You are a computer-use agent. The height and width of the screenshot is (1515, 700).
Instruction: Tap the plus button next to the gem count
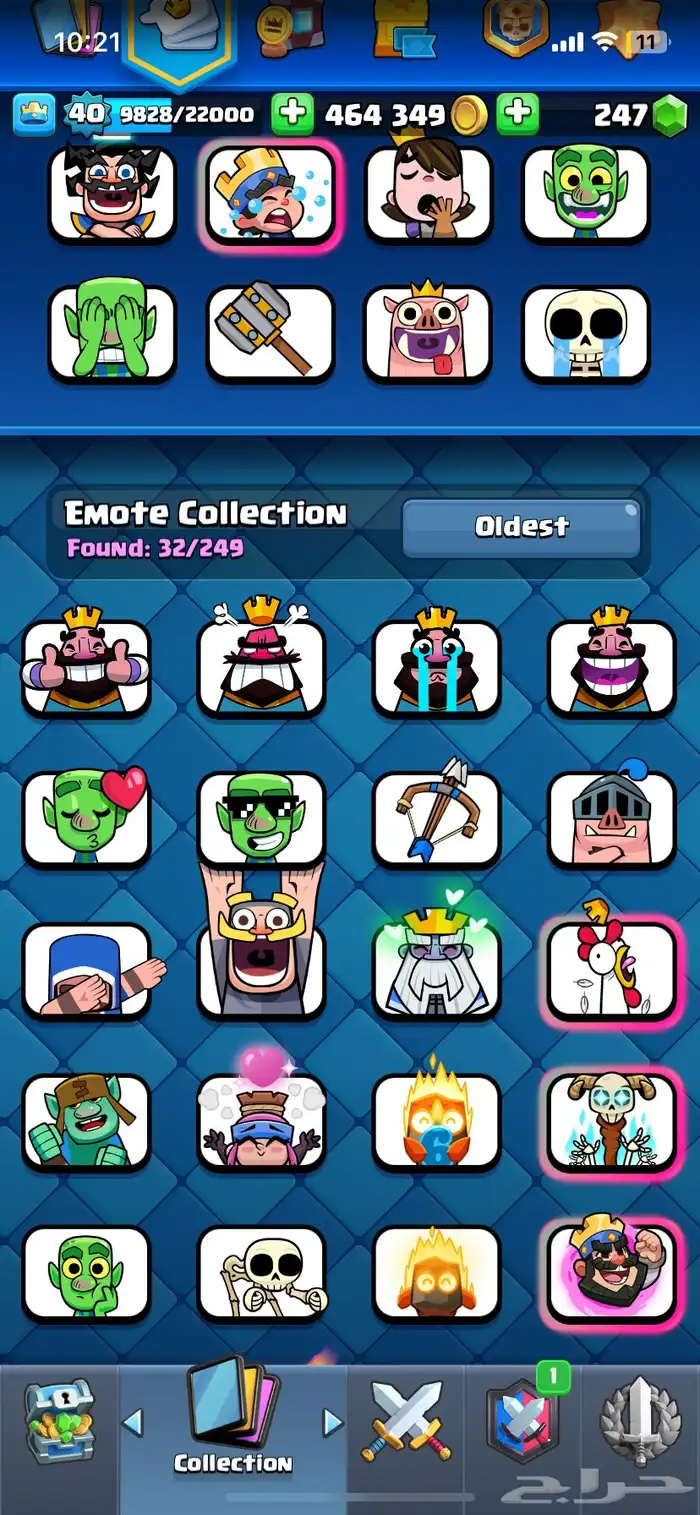tap(518, 114)
